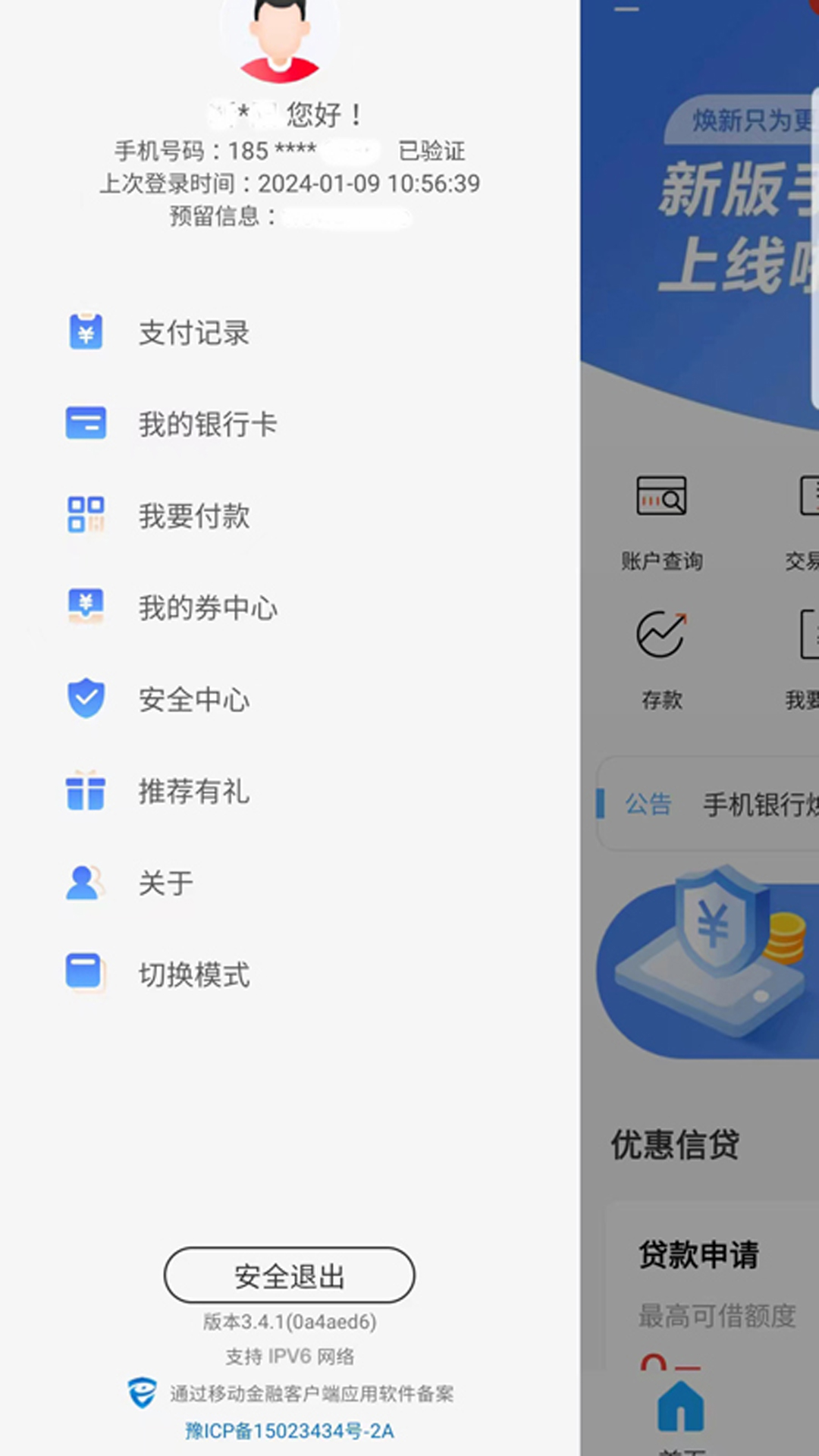Open 我的券中心 coupon center
The width and height of the screenshot is (819, 1456).
[x=207, y=607]
